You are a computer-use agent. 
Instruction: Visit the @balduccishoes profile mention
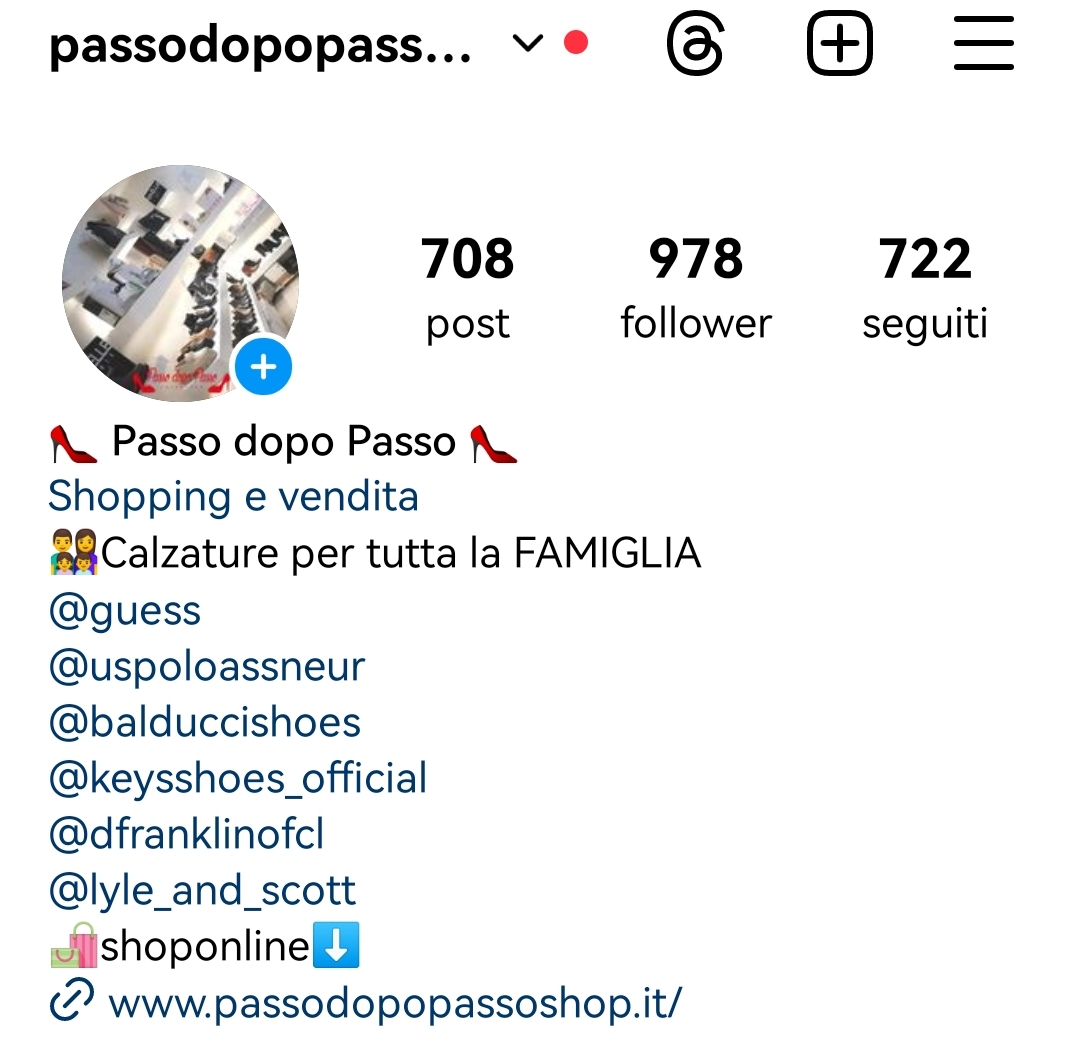(205, 722)
